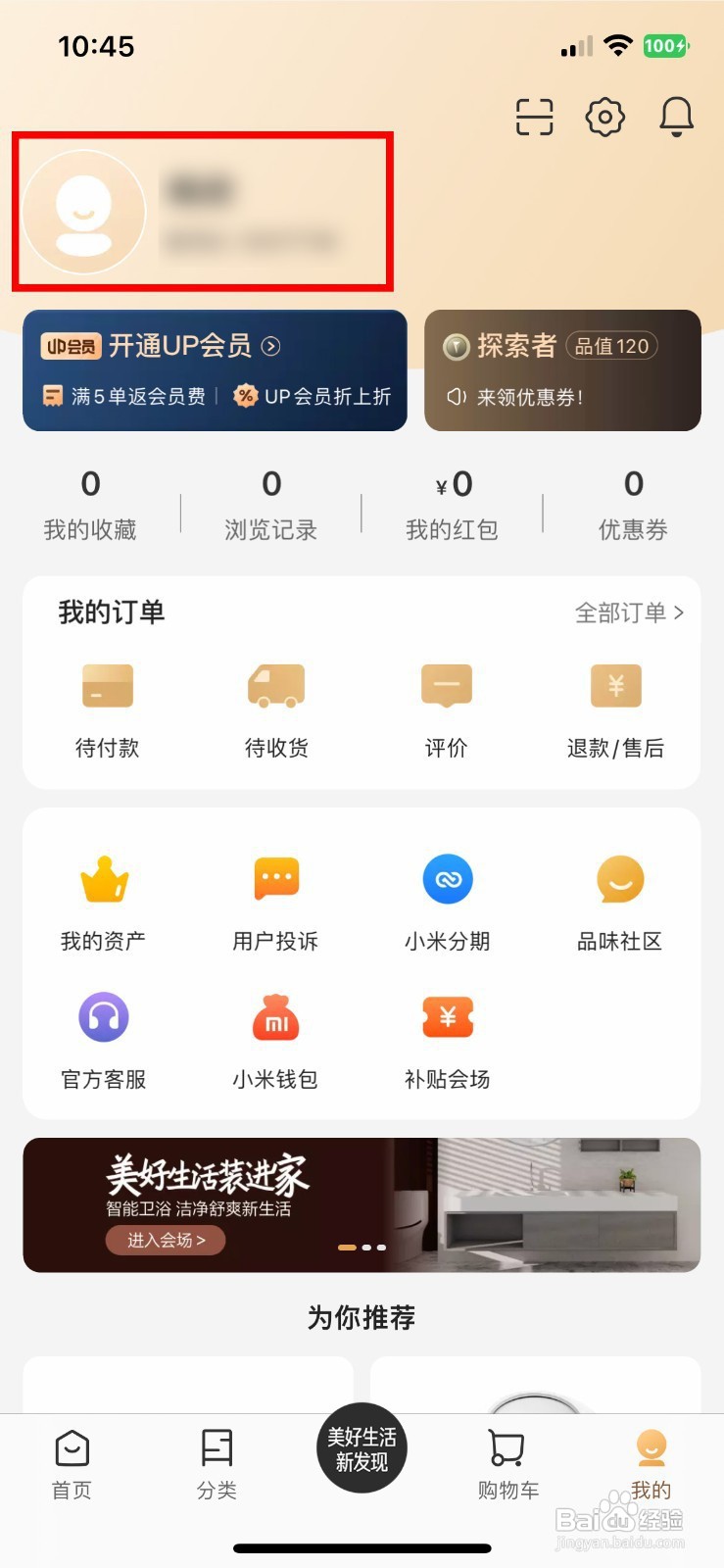Select the first carousel dot indicator

pos(347,1248)
